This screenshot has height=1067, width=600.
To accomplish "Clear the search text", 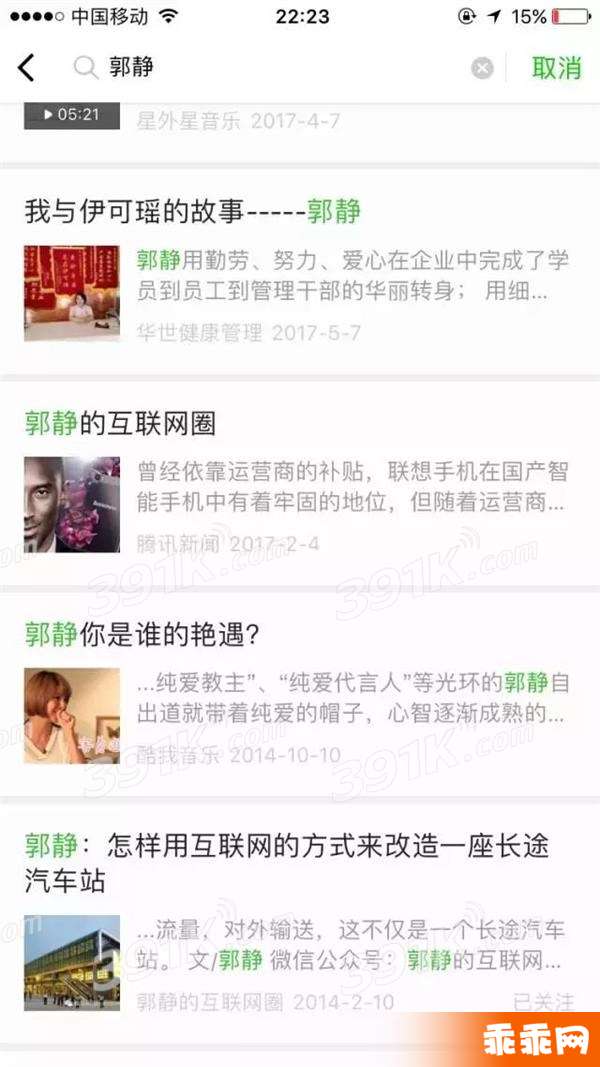I will (482, 68).
